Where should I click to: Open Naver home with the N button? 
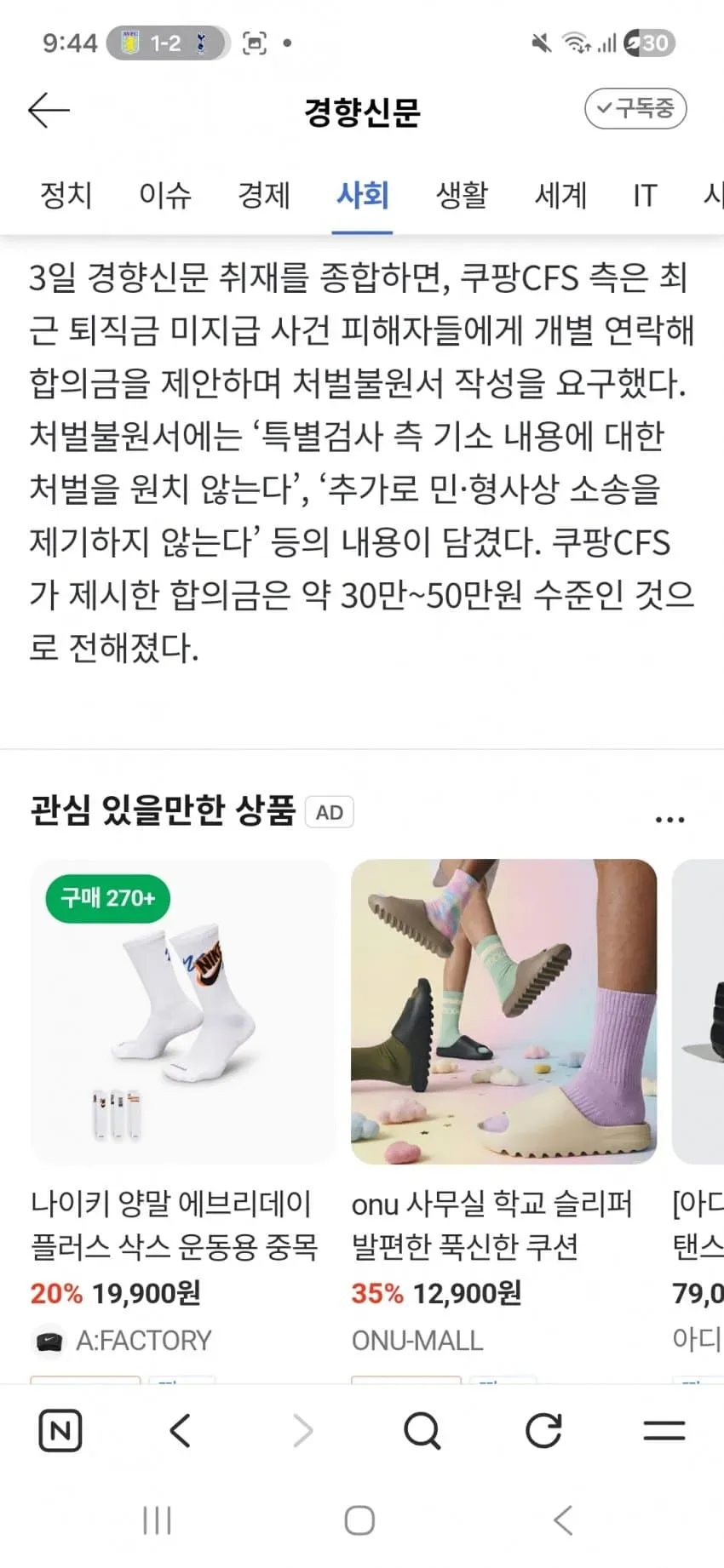pos(60,1430)
